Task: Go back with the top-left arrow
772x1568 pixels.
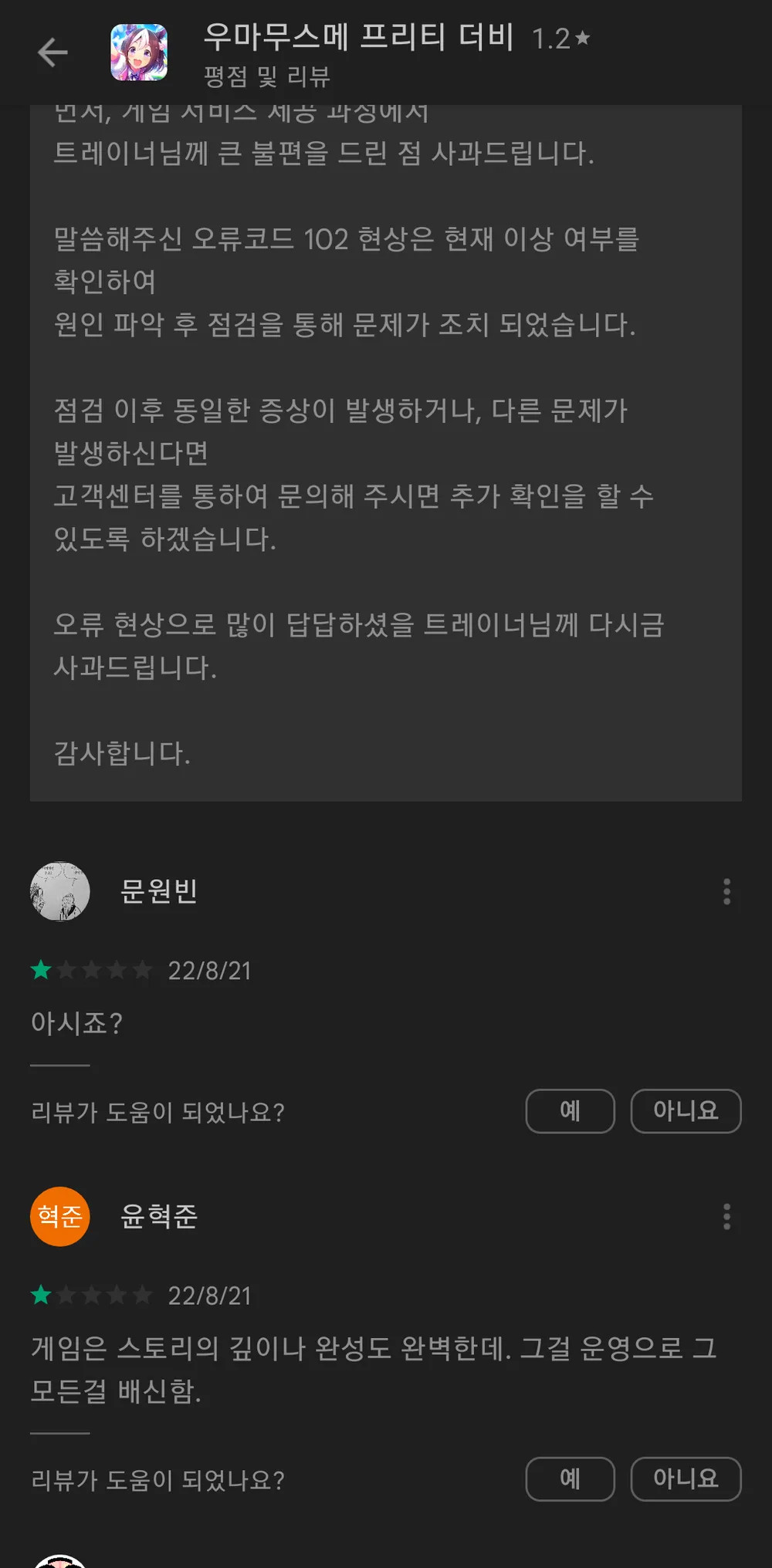Action: coord(52,52)
